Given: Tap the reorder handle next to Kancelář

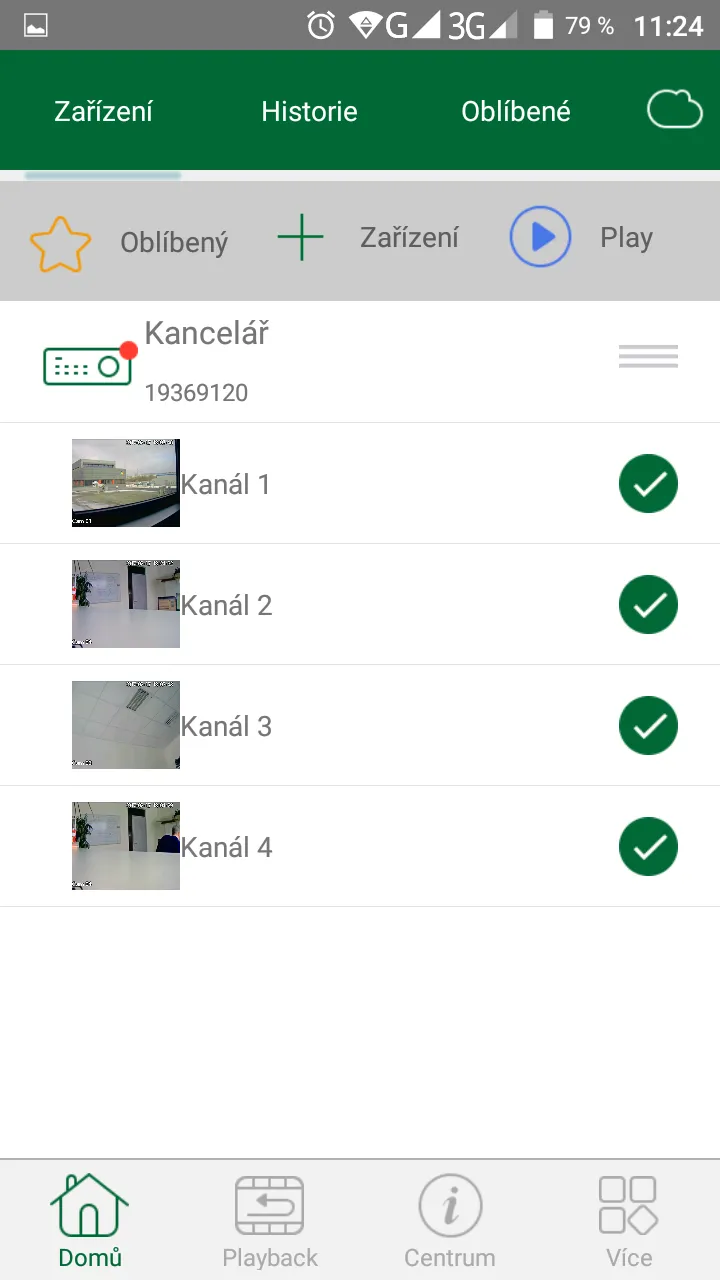Looking at the screenshot, I should [648, 356].
